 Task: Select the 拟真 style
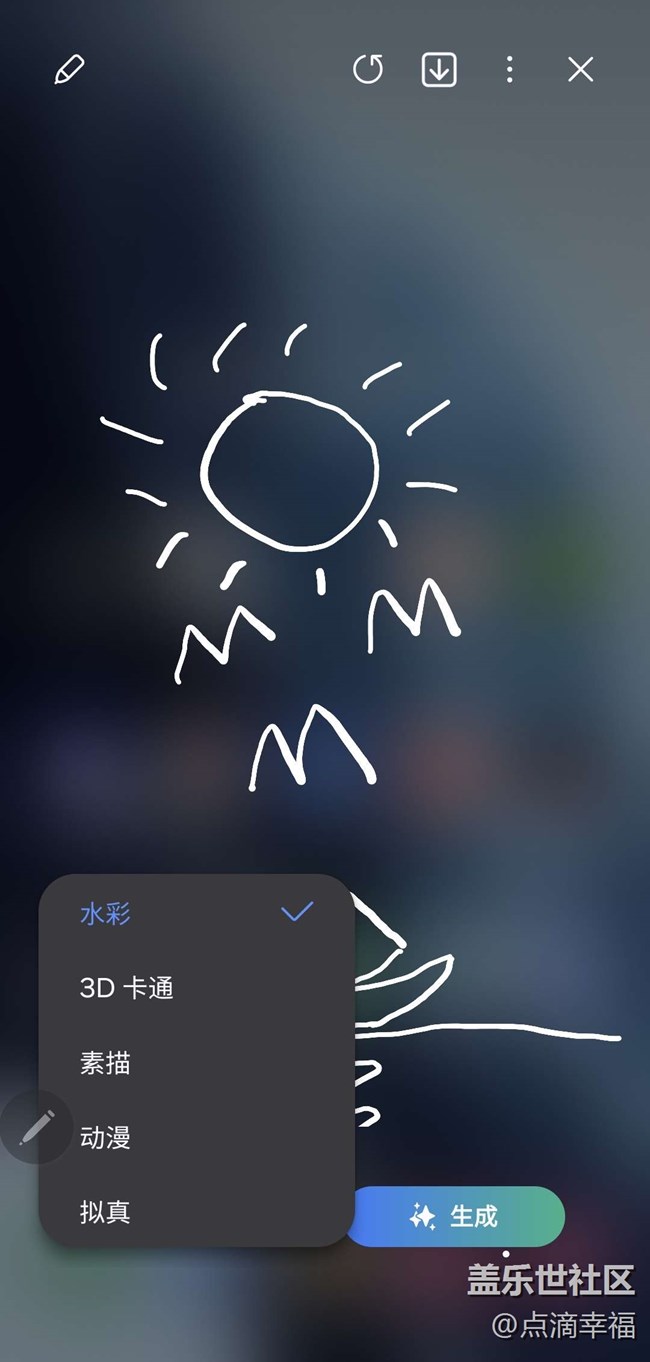point(197,1213)
